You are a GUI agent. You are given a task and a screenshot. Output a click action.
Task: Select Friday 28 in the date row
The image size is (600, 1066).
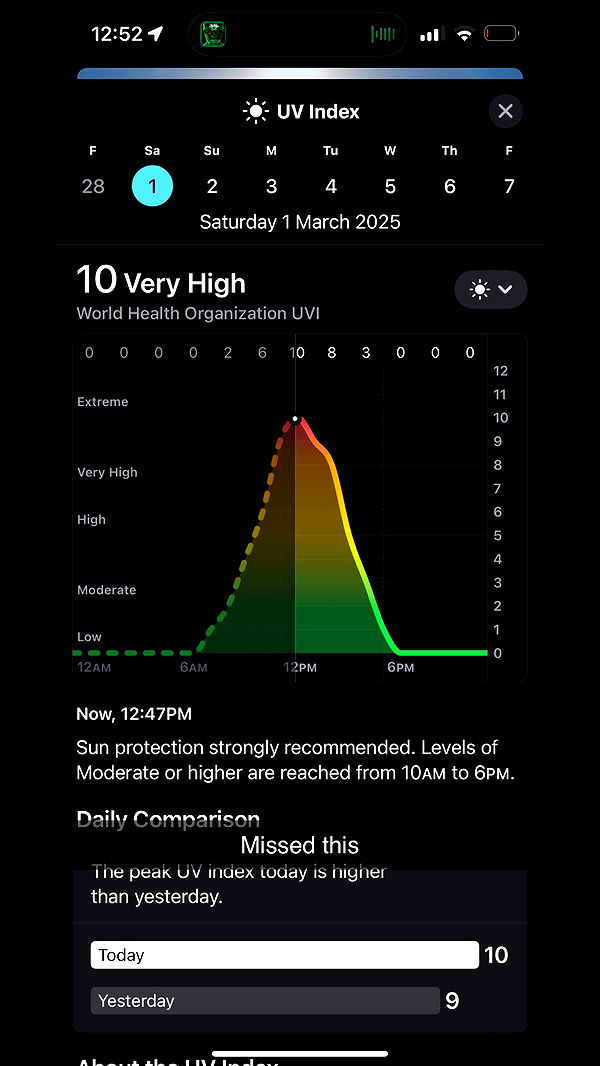pyautogui.click(x=93, y=186)
